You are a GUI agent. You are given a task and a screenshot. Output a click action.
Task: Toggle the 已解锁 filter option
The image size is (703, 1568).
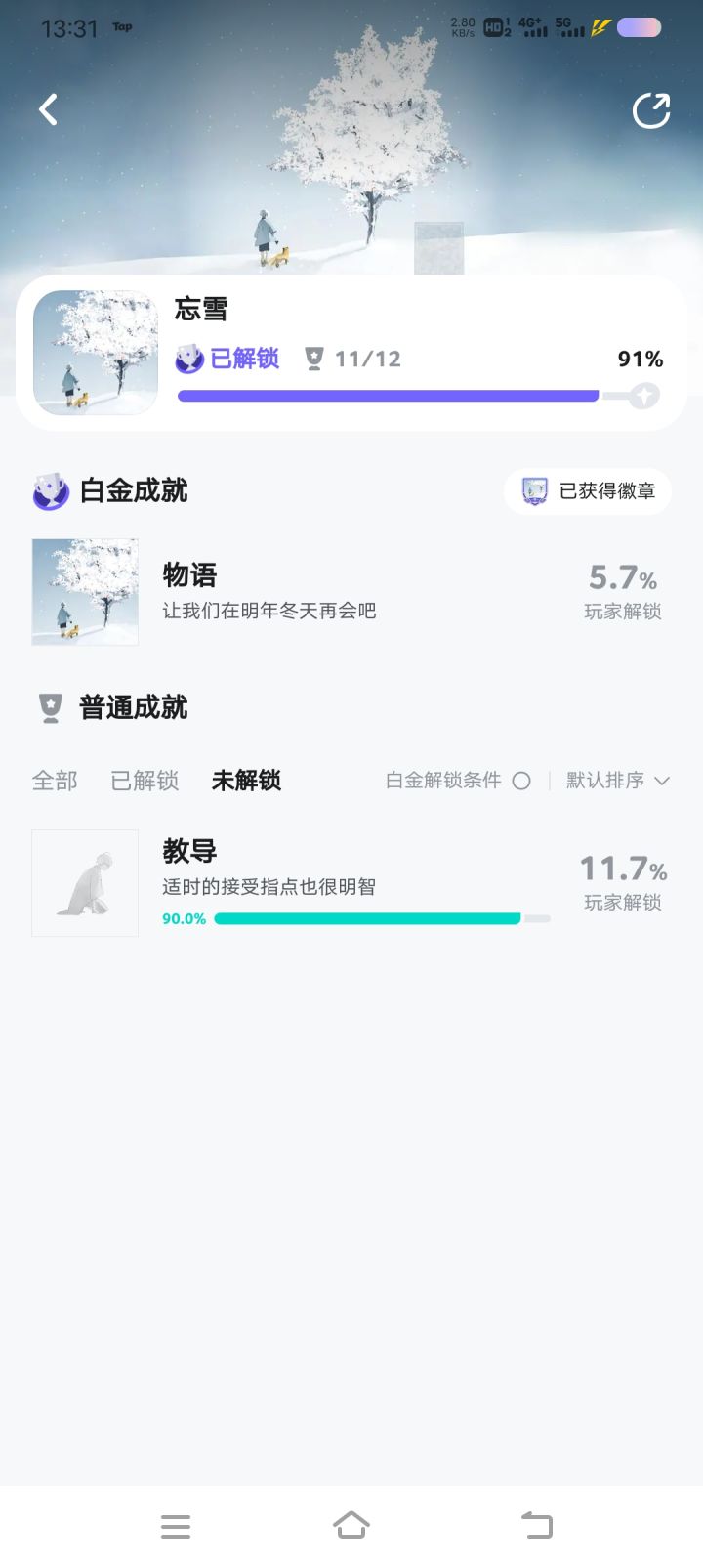click(144, 781)
